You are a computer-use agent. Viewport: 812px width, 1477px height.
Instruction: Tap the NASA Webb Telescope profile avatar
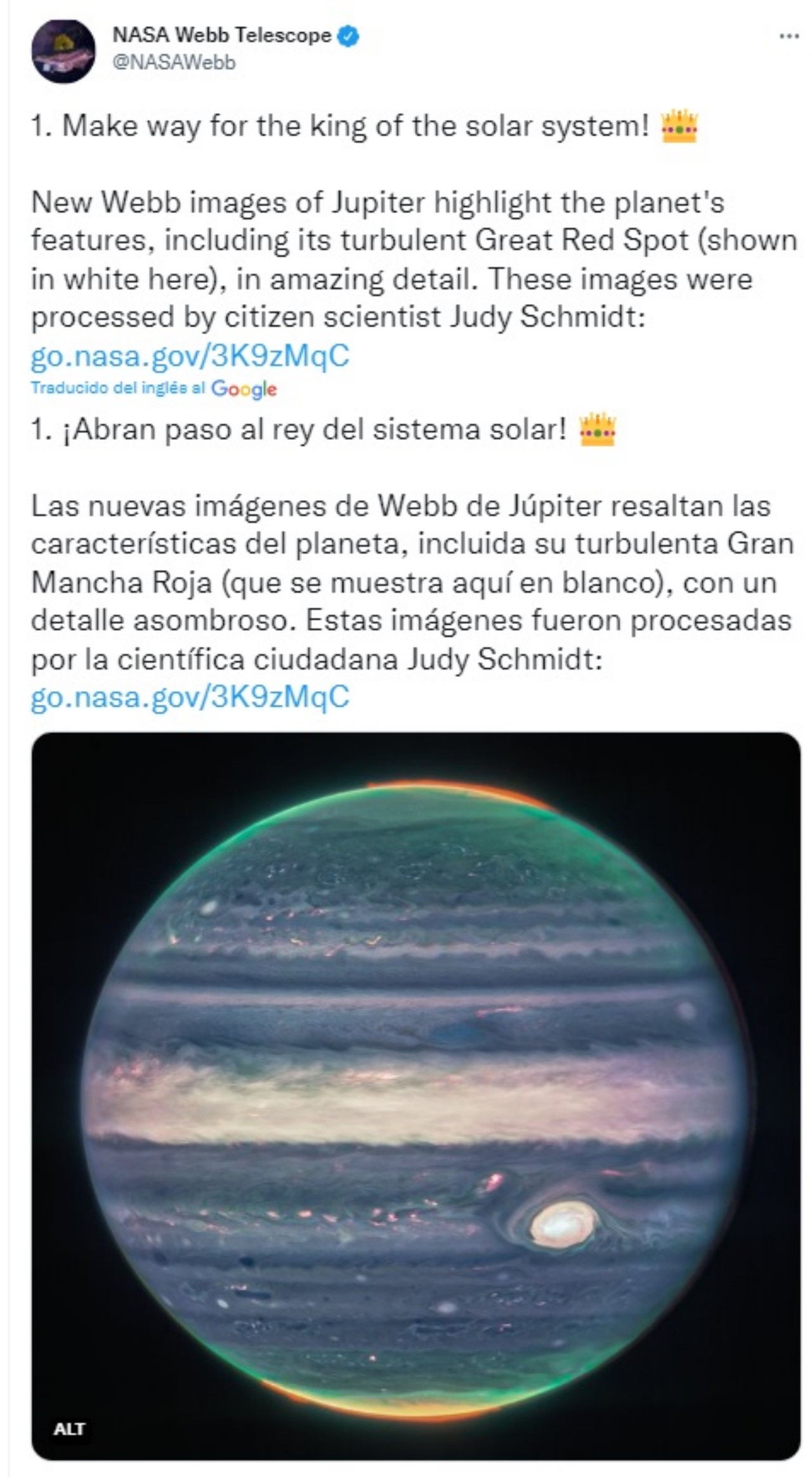(x=63, y=51)
